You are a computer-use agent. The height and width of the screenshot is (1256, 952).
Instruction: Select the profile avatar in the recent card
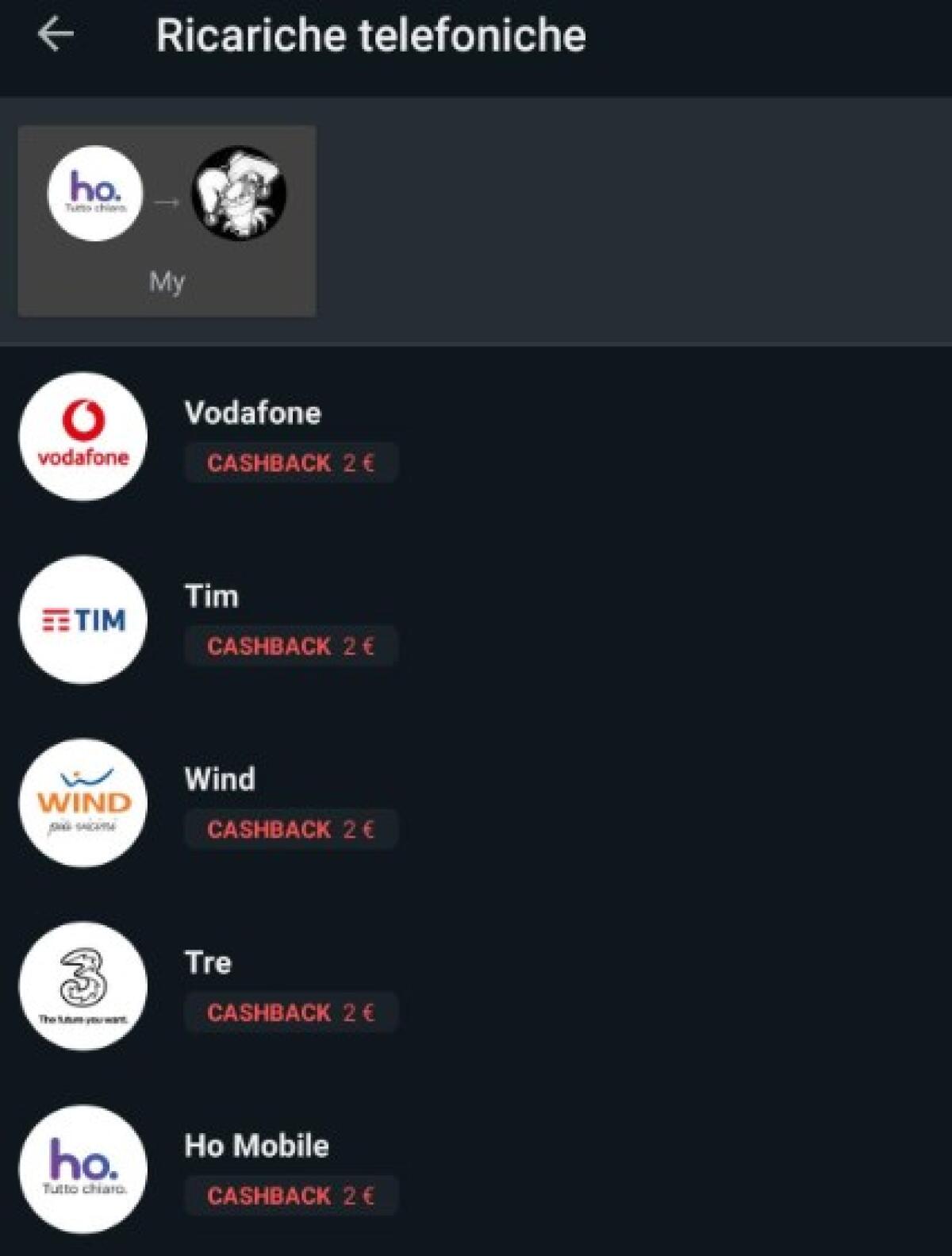point(238,191)
